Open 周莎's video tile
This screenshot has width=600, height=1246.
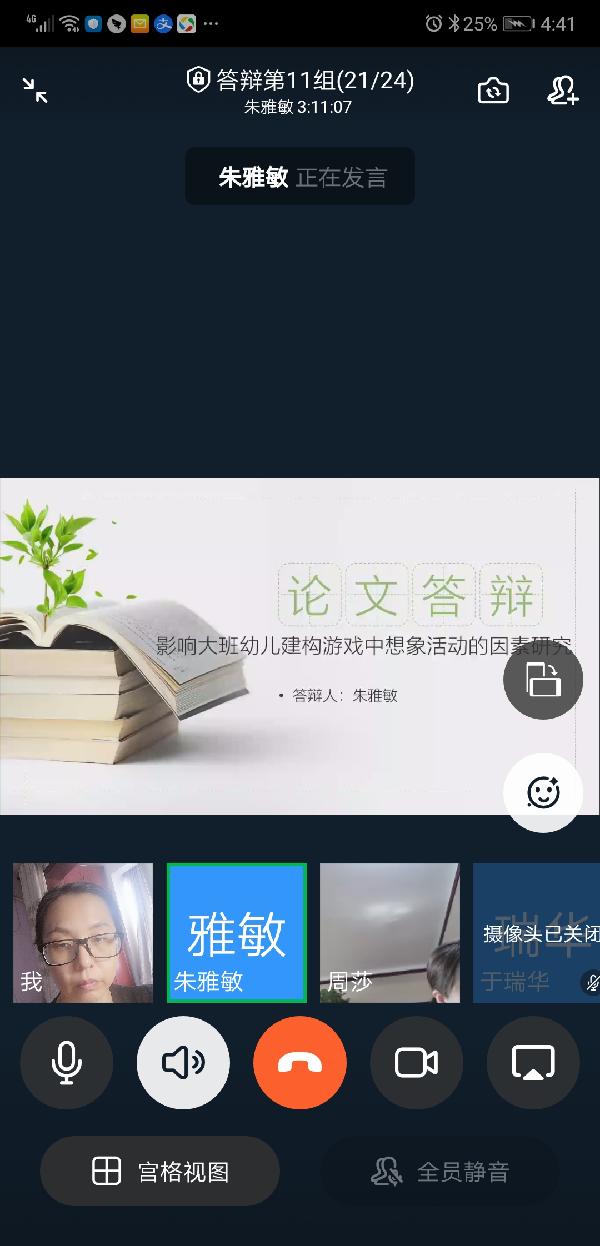(x=389, y=932)
